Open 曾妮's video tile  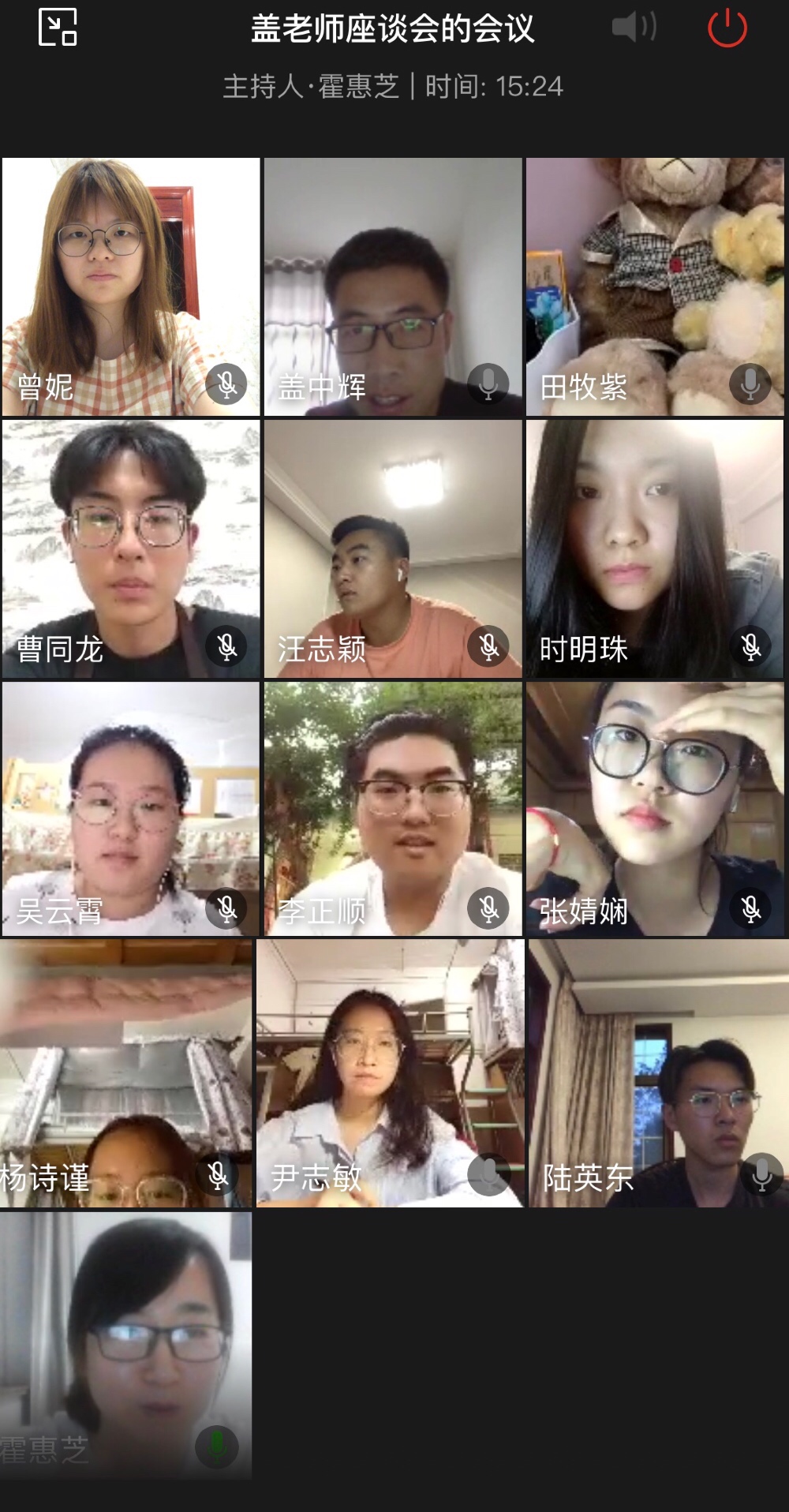coord(131,286)
